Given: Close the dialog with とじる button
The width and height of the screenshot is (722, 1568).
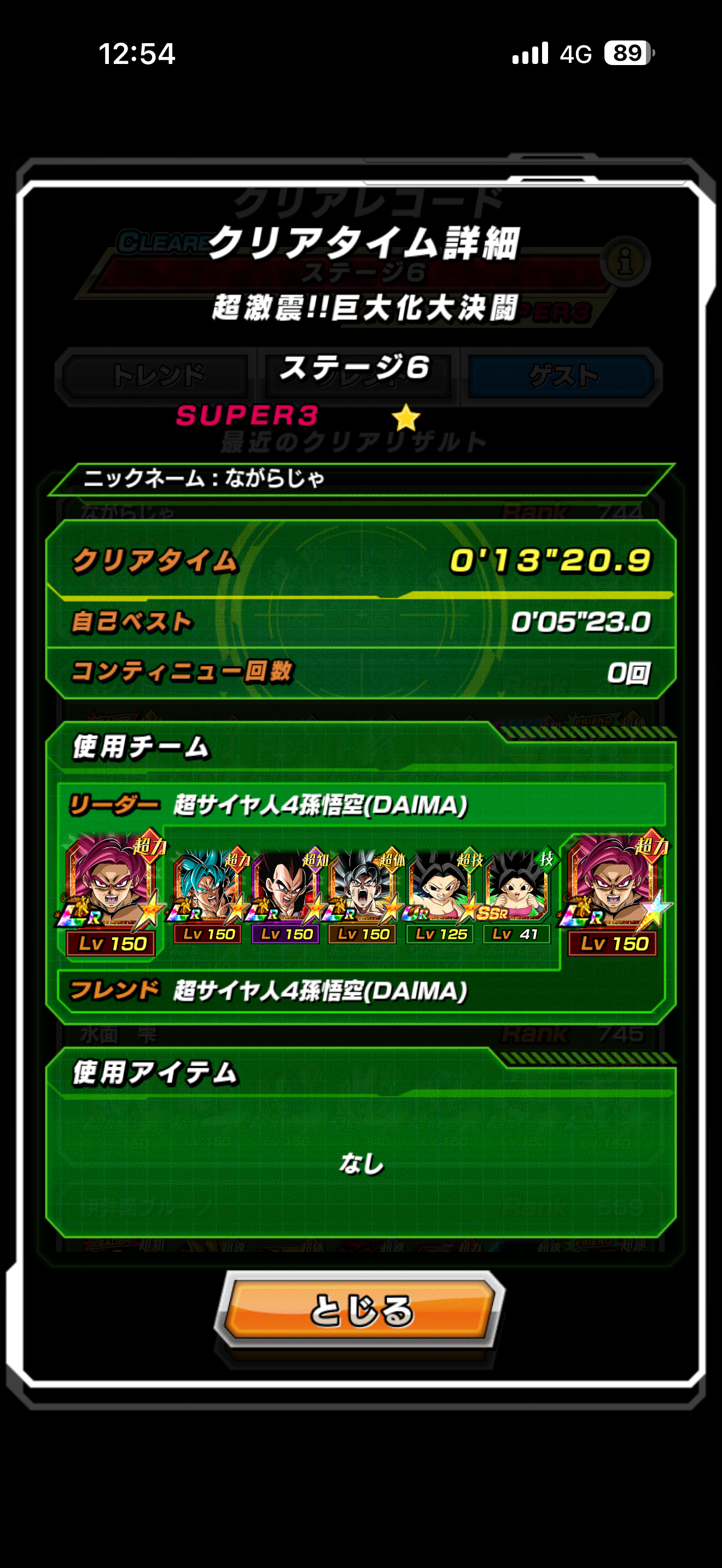Looking at the screenshot, I should coord(360,1309).
